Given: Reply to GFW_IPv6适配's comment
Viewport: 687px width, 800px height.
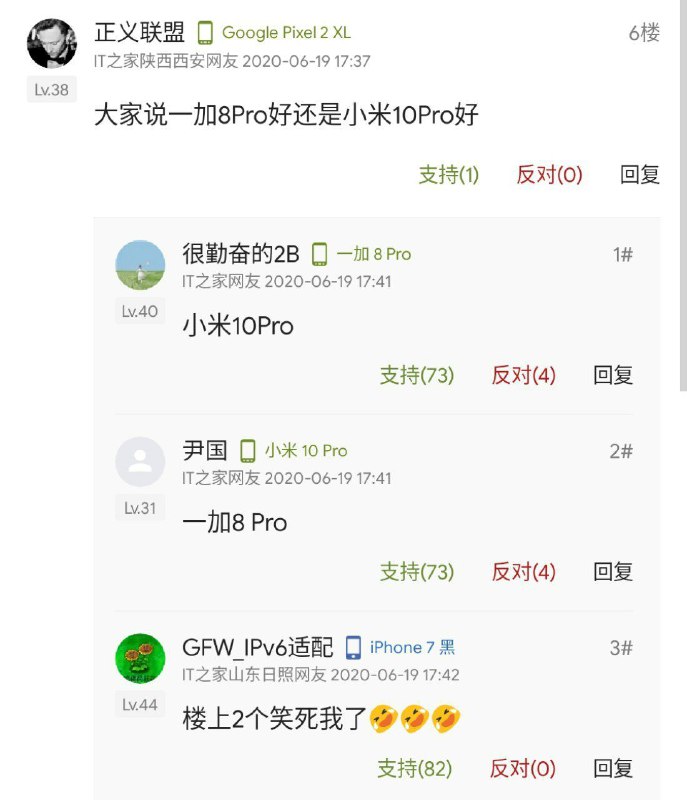Looking at the screenshot, I should [x=613, y=769].
